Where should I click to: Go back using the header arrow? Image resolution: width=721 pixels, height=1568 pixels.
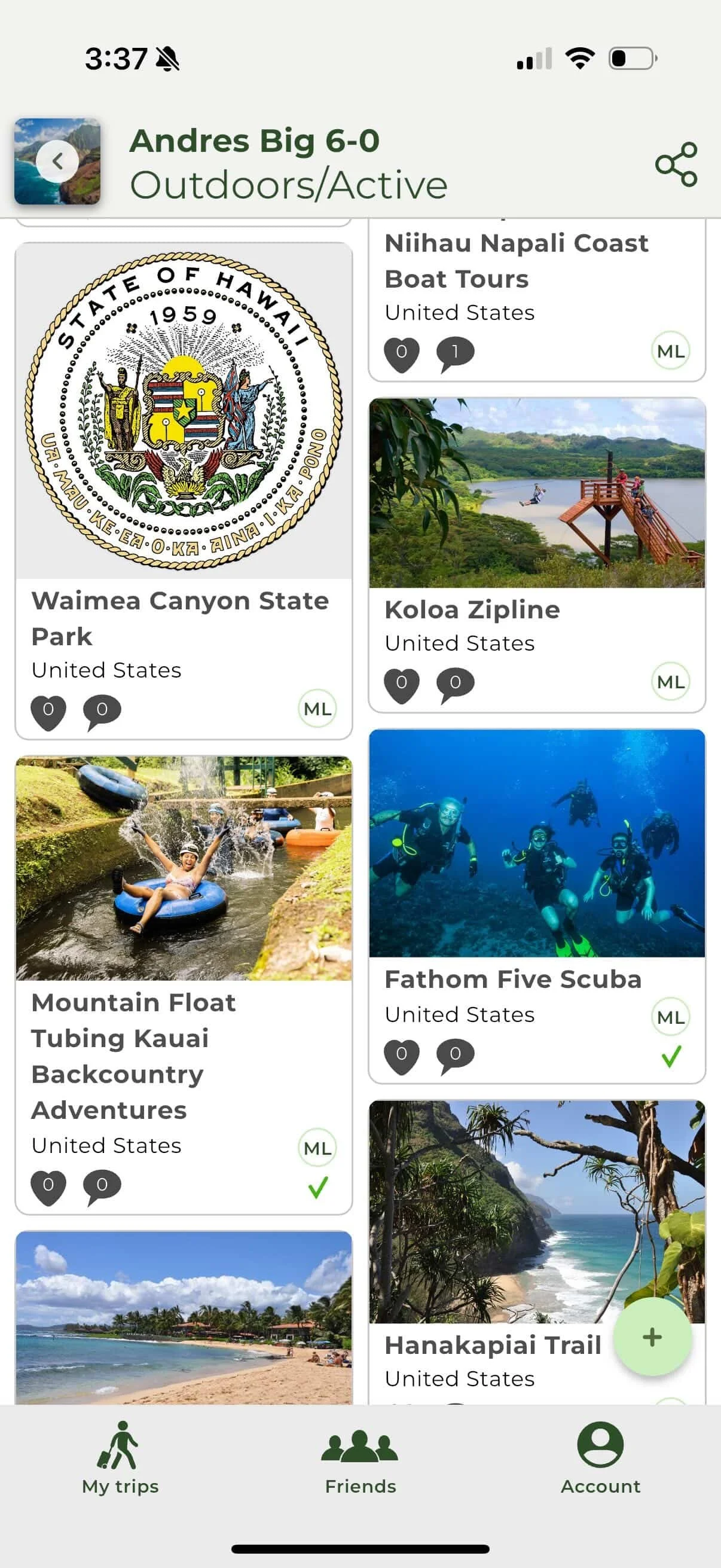pyautogui.click(x=57, y=161)
